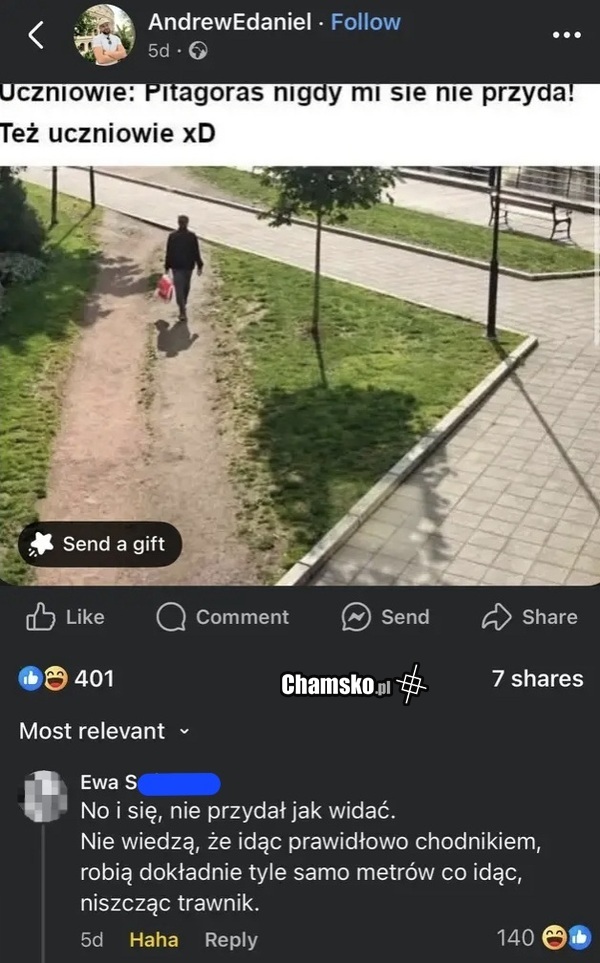600x963 pixels.
Task: View the 7 shares list
Action: click(537, 678)
